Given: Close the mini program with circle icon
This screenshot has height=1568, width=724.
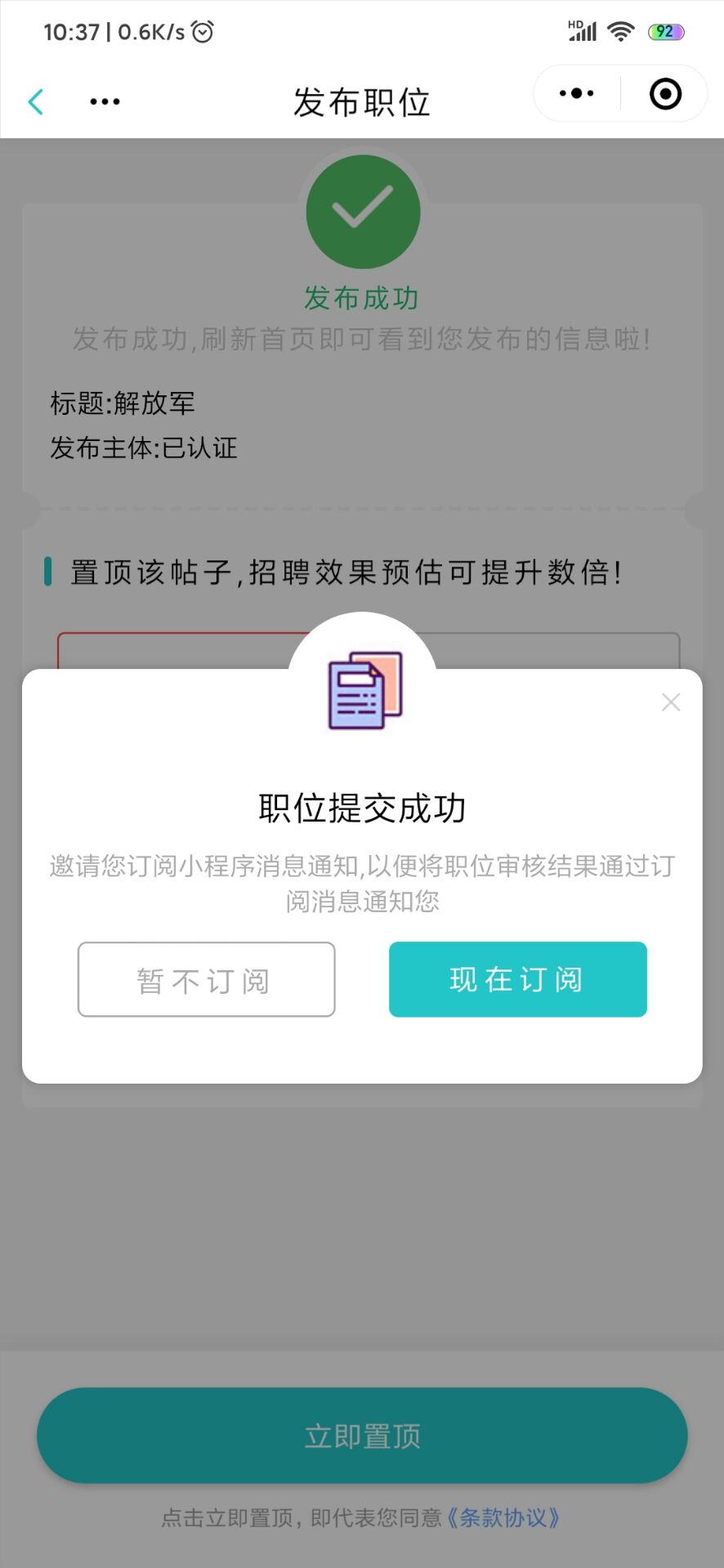Looking at the screenshot, I should click(665, 94).
